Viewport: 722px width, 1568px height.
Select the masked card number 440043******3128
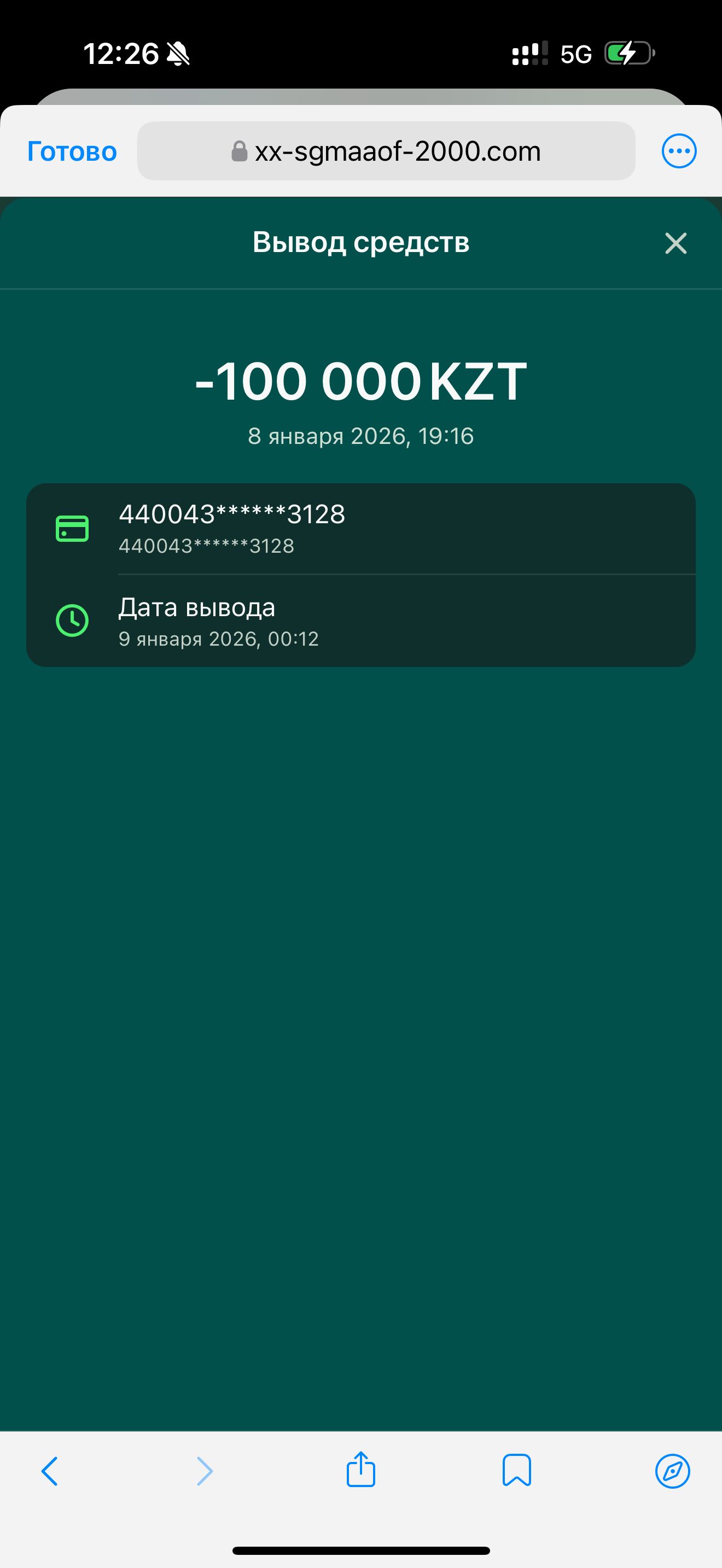pos(231,514)
